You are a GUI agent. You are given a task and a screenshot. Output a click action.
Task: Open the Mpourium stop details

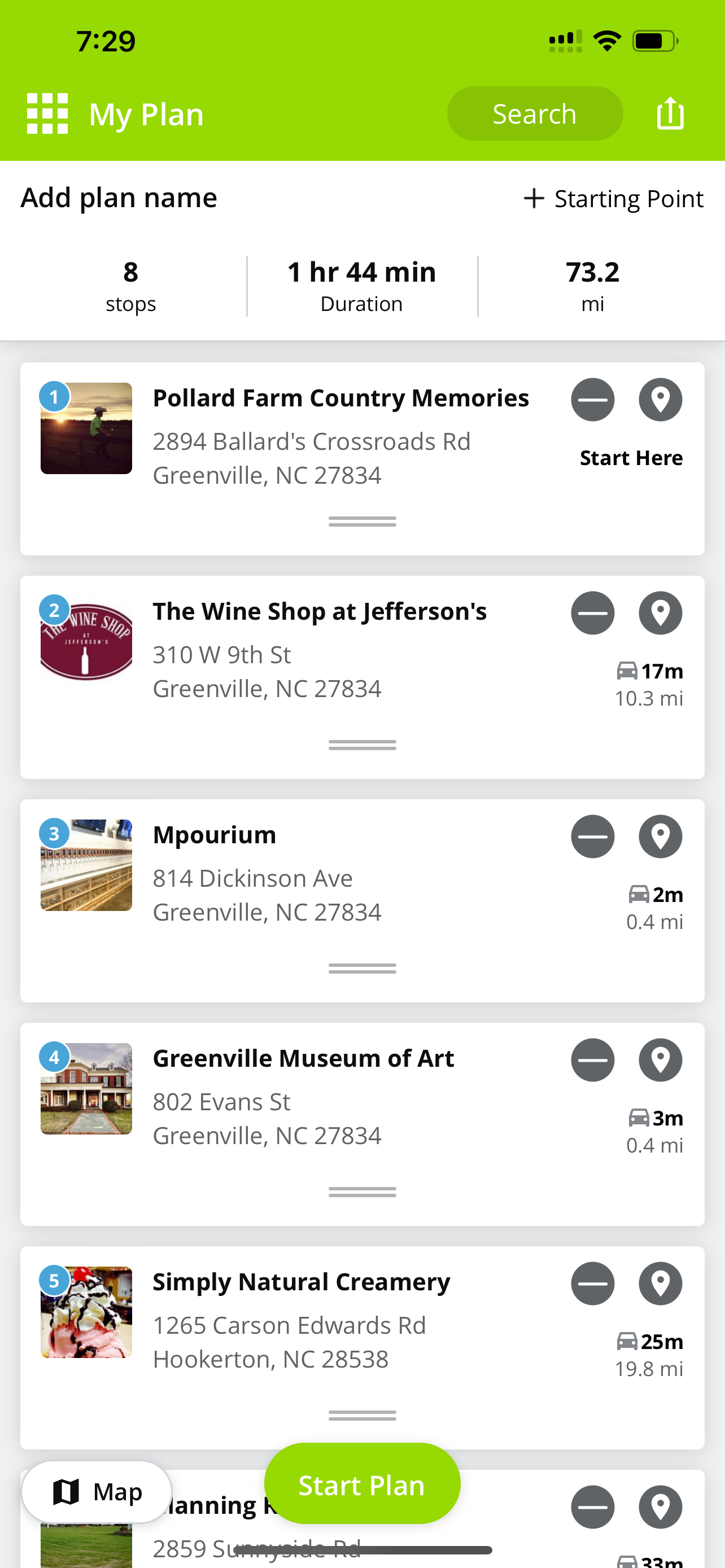[x=362, y=900]
